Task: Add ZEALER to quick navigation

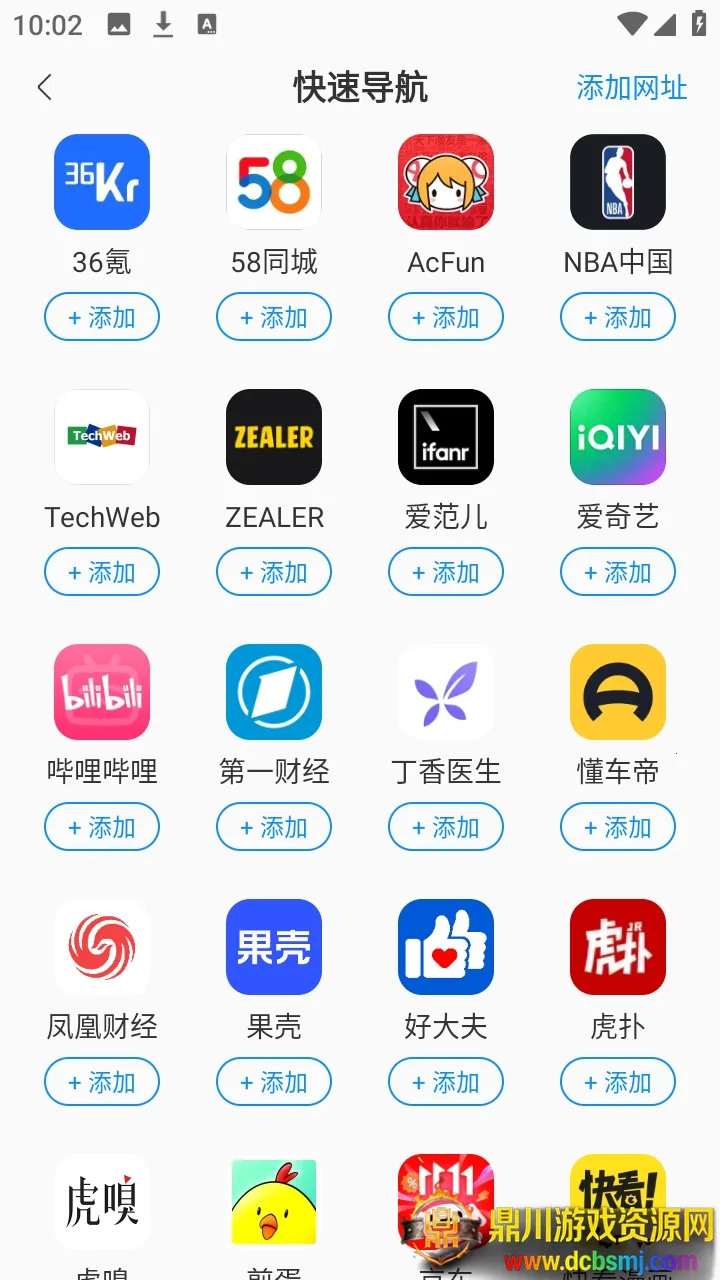Action: 274,573
